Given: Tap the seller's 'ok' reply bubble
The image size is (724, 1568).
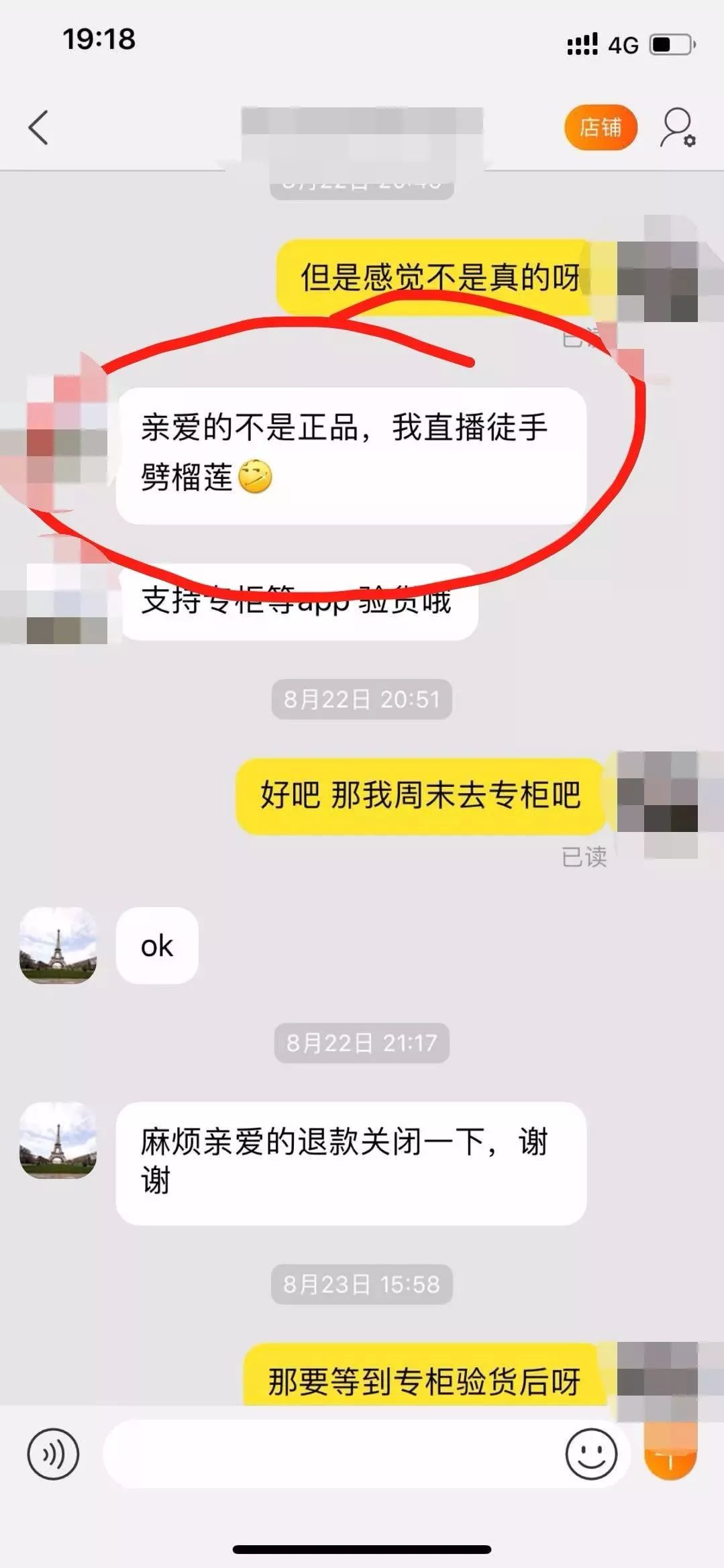Looking at the screenshot, I should (156, 946).
